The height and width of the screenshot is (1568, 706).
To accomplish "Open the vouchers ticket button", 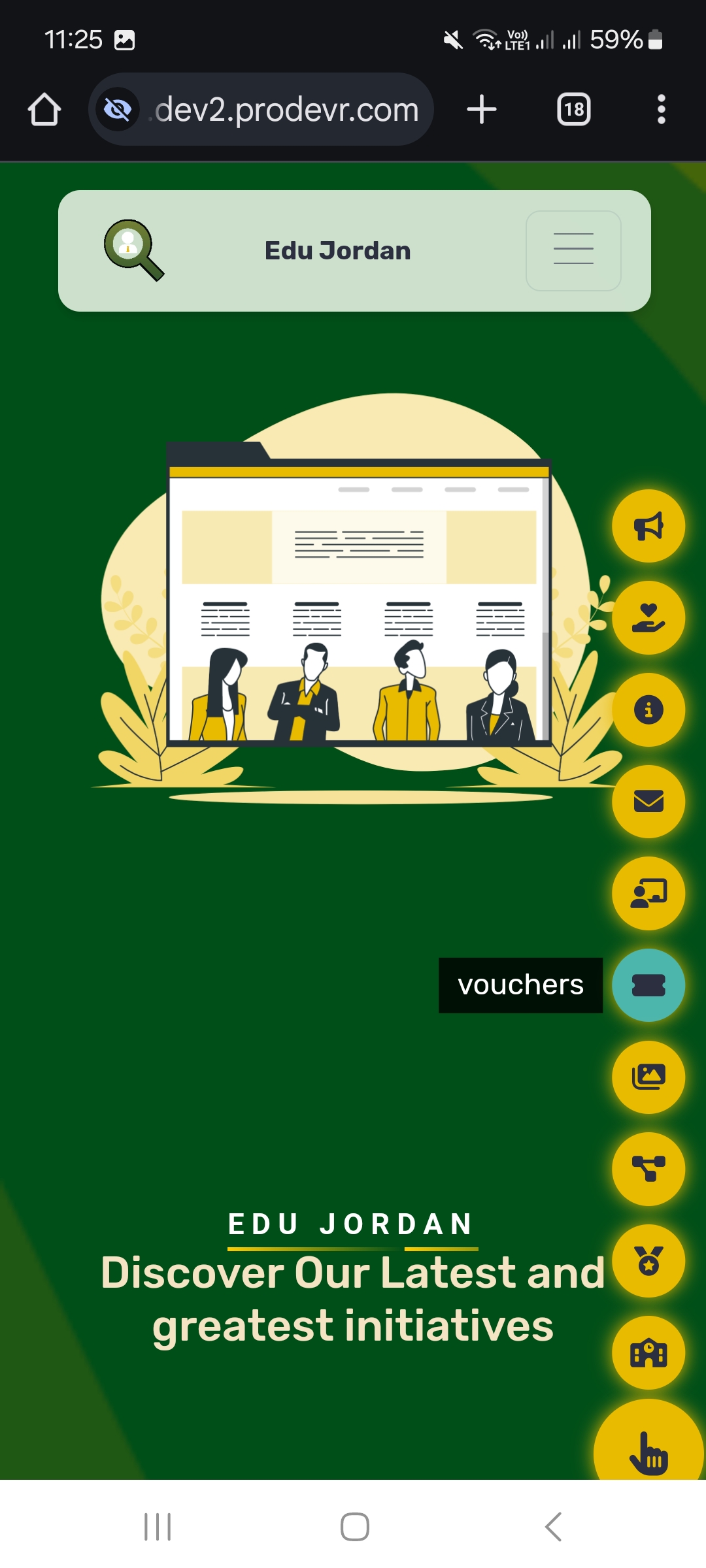I will (648, 985).
